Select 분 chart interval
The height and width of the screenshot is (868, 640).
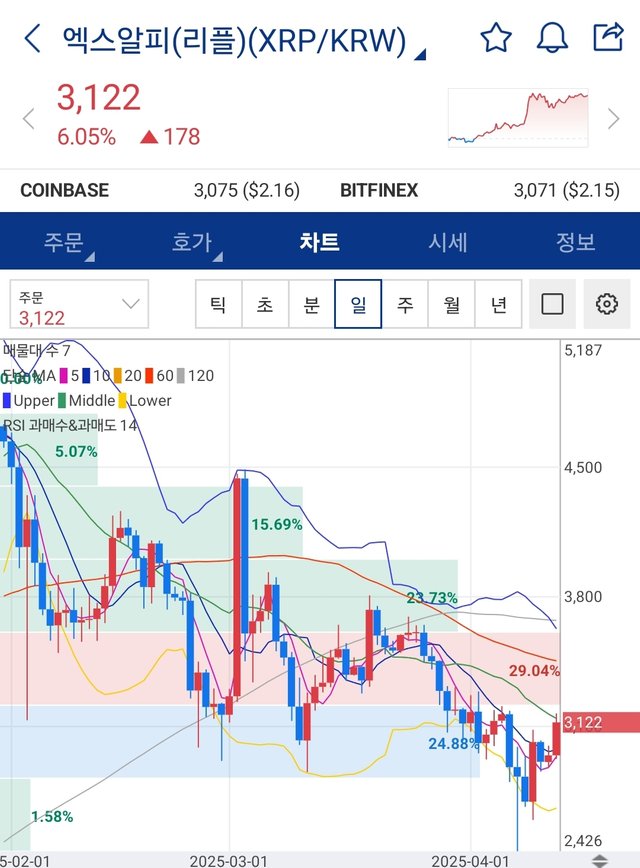(x=311, y=304)
